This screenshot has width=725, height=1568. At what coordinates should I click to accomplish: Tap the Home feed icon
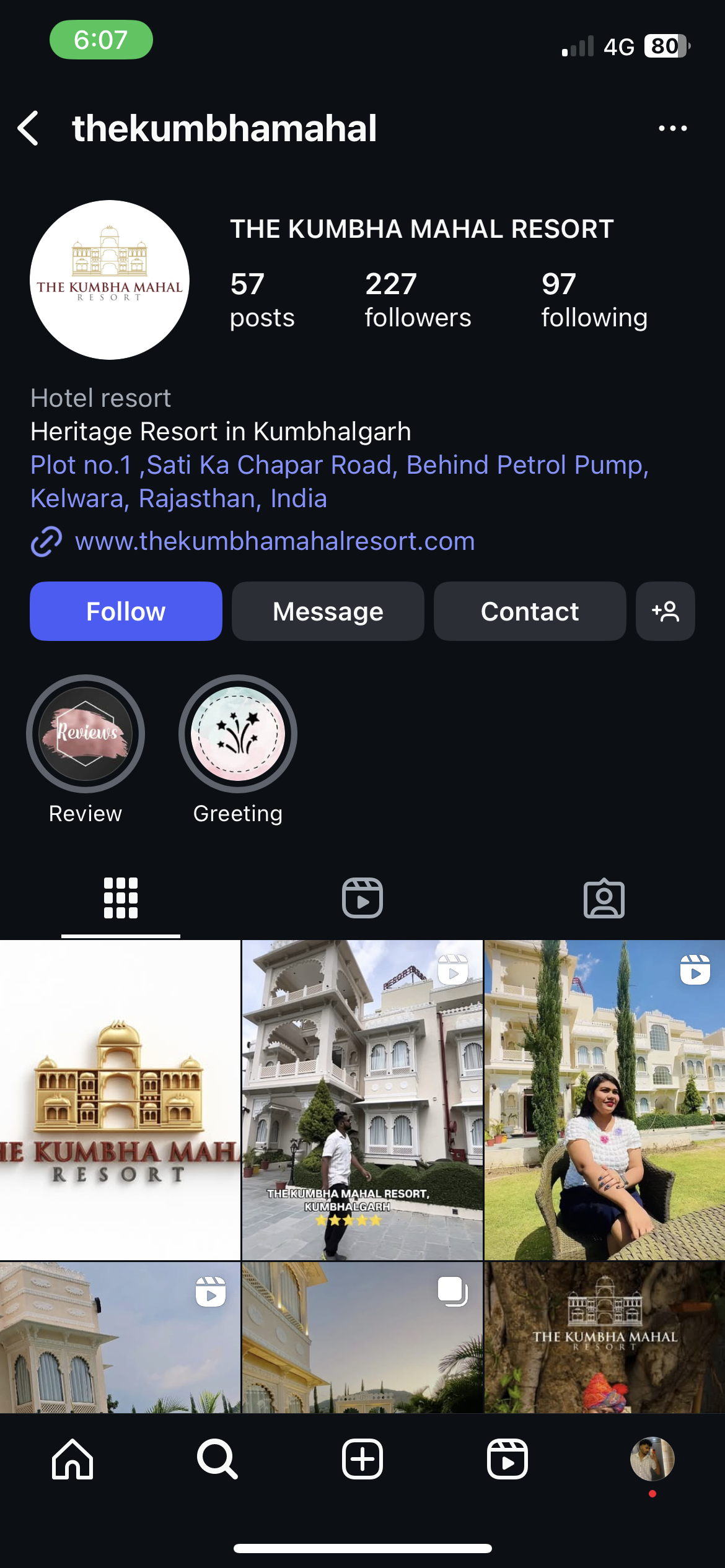72,1458
